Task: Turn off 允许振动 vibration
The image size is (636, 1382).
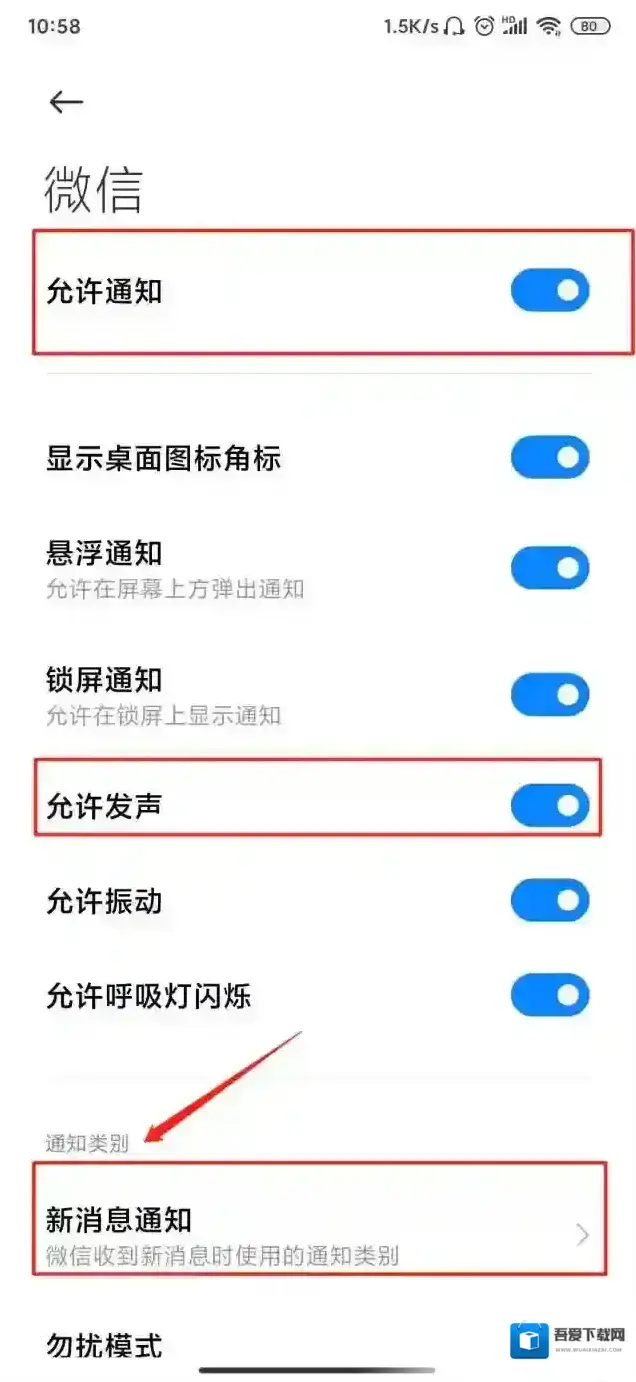Action: [550, 902]
